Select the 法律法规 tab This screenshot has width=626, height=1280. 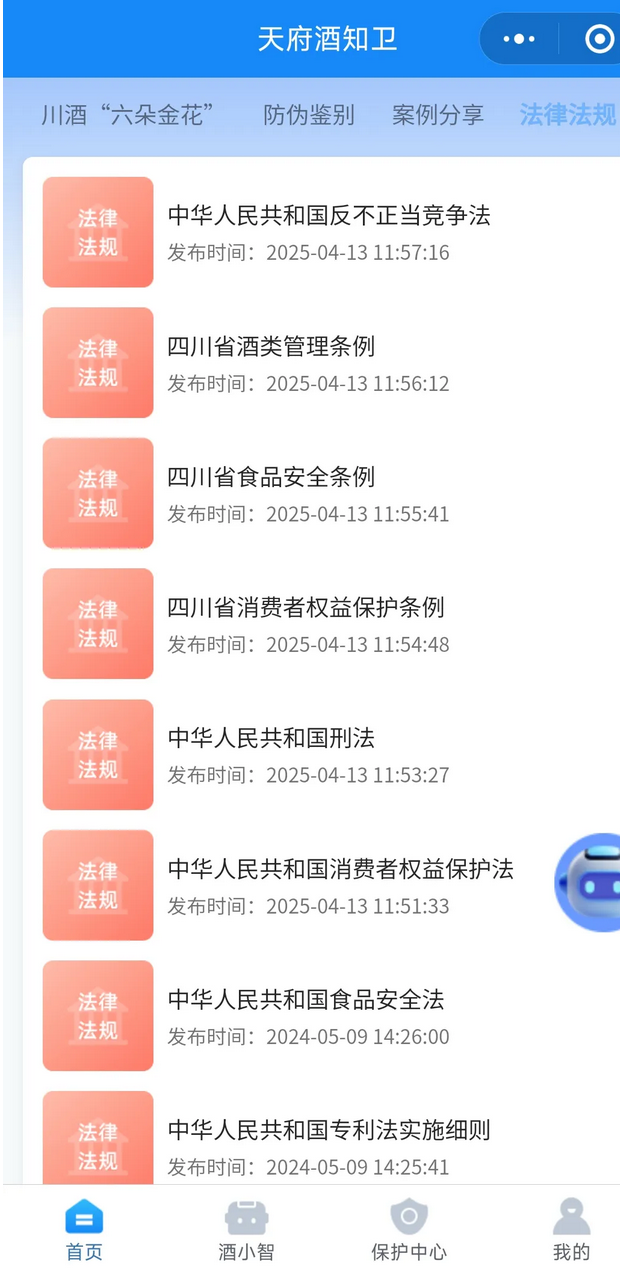(x=568, y=115)
